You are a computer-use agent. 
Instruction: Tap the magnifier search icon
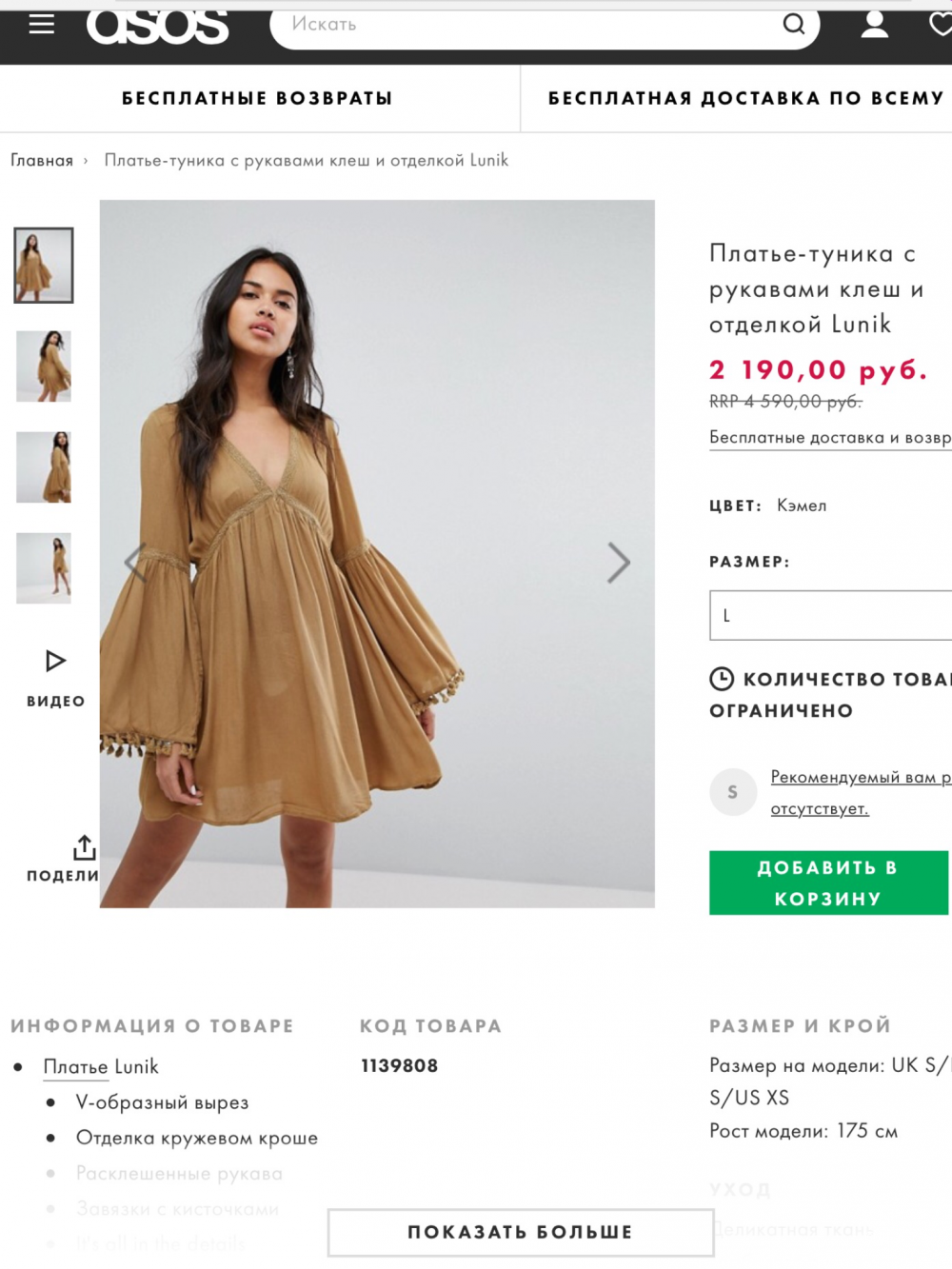tap(793, 24)
